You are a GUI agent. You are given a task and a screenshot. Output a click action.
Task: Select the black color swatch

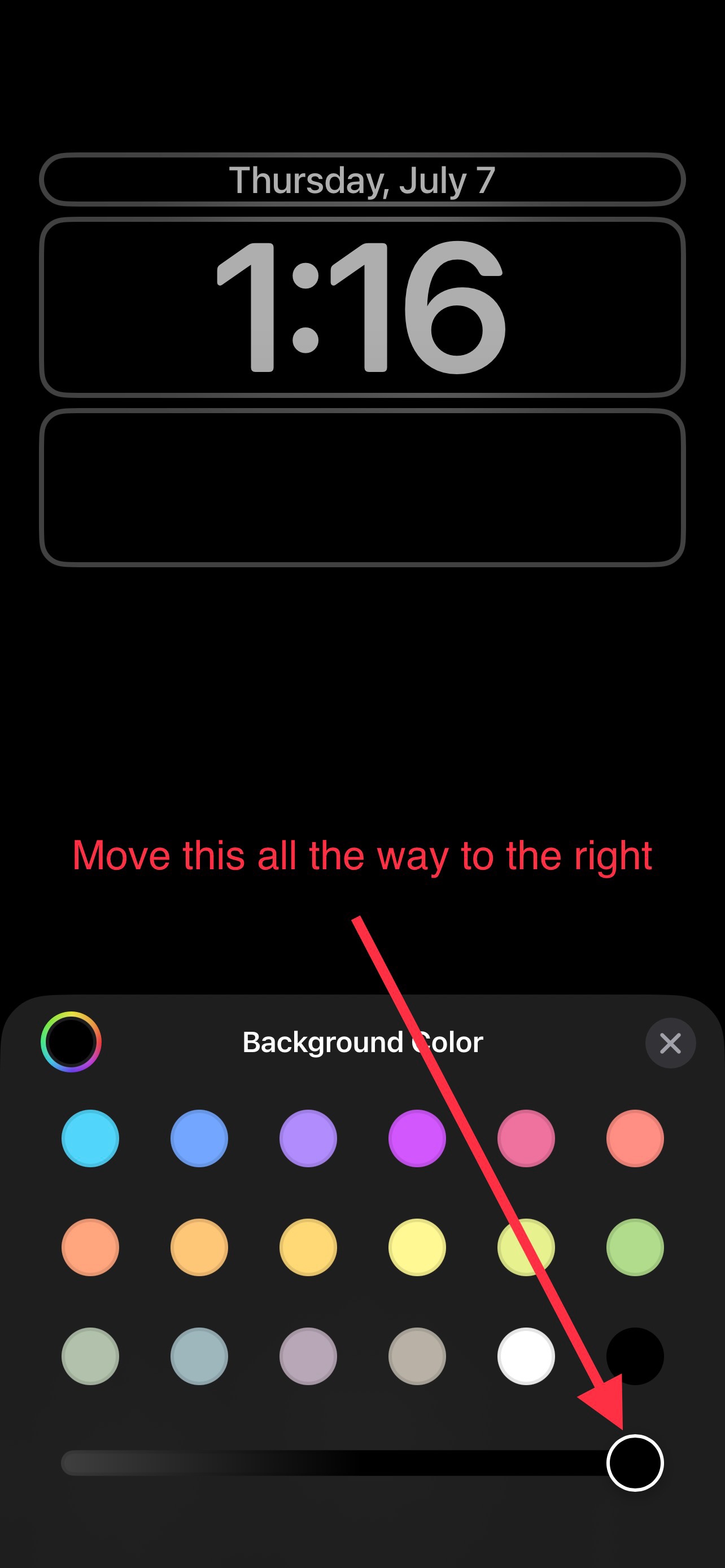pyautogui.click(x=635, y=1356)
